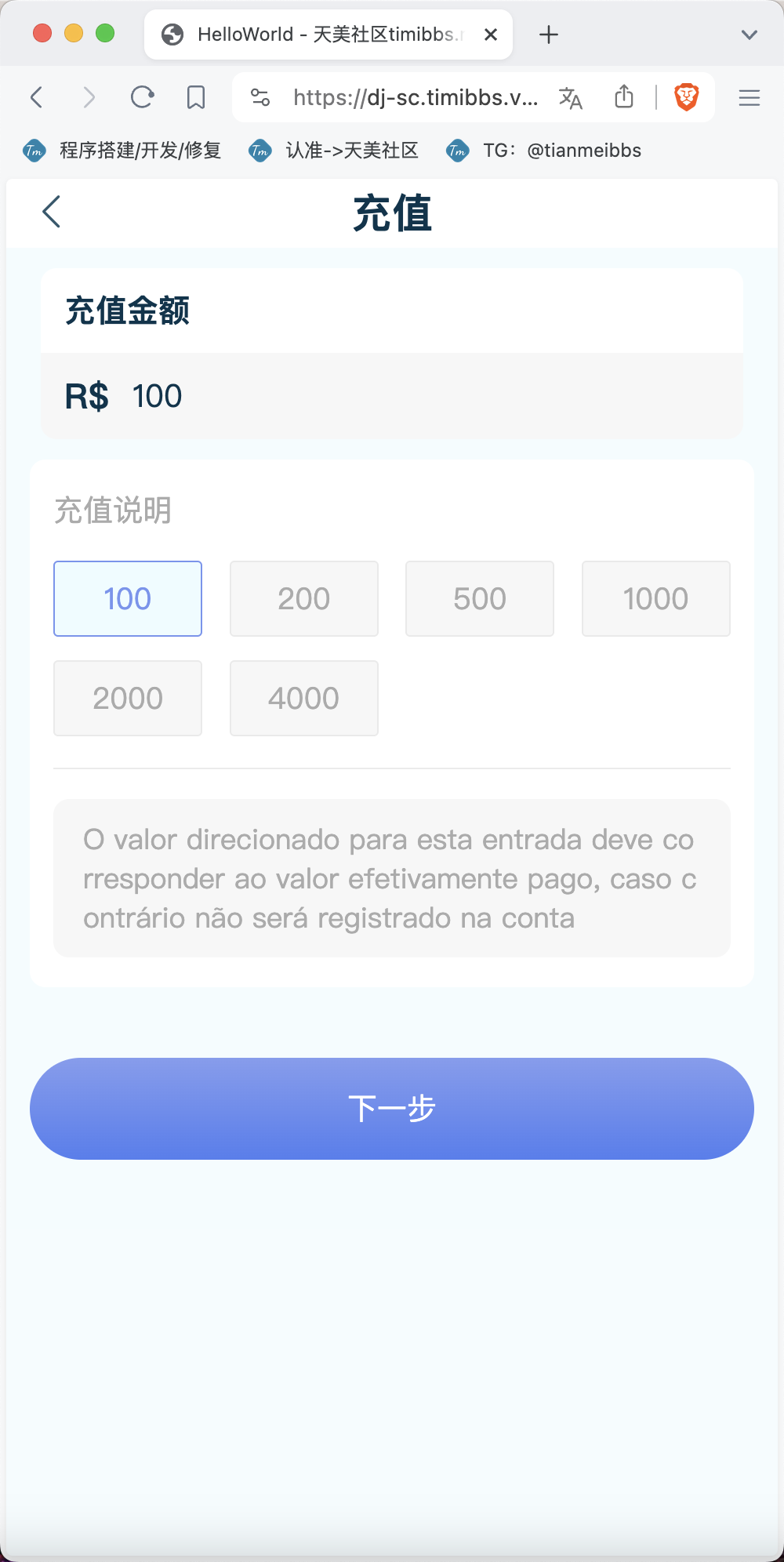Image resolution: width=784 pixels, height=1562 pixels.
Task: Choose the 2000 amount option
Action: coord(128,698)
